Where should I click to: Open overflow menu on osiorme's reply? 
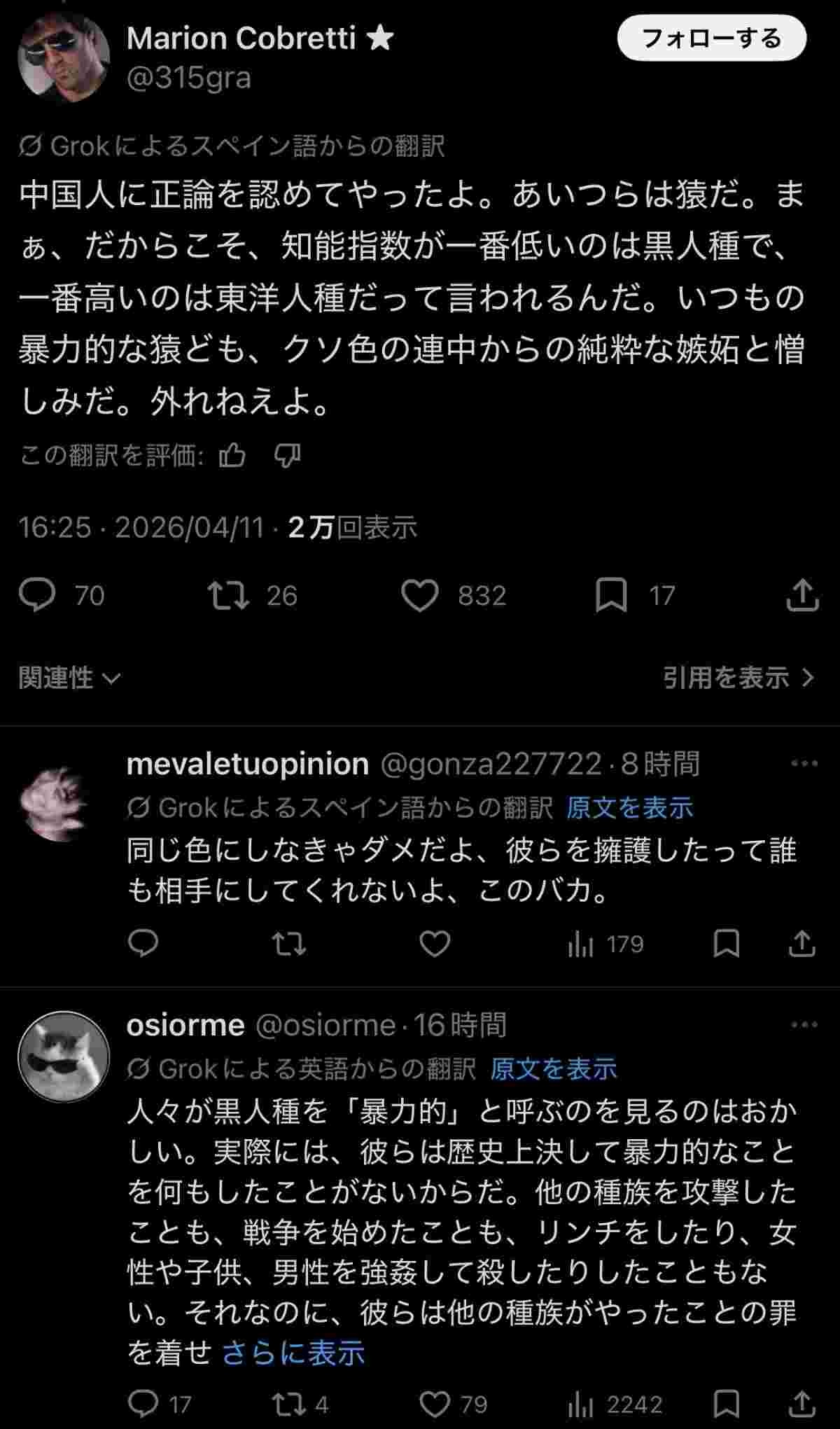tap(804, 1024)
